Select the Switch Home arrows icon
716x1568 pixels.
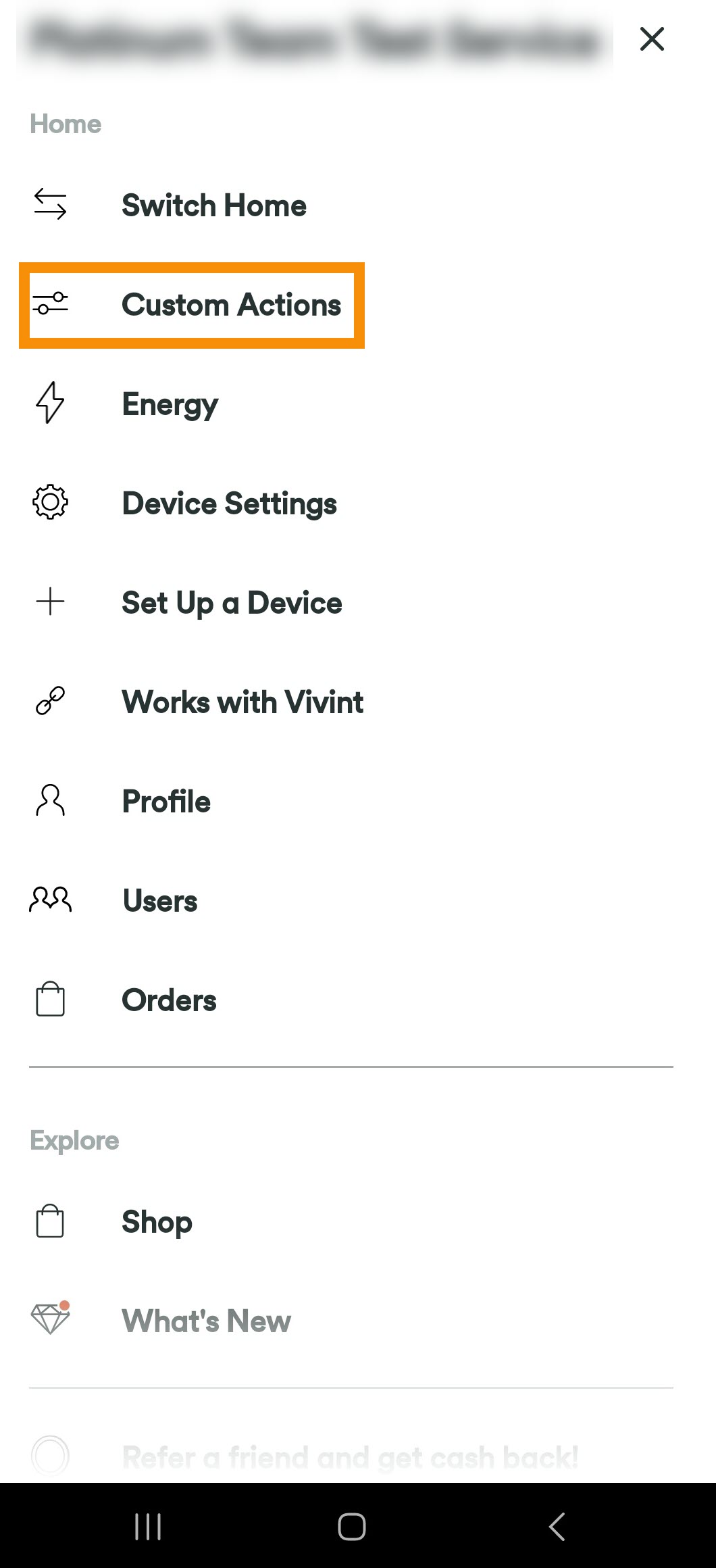point(49,205)
